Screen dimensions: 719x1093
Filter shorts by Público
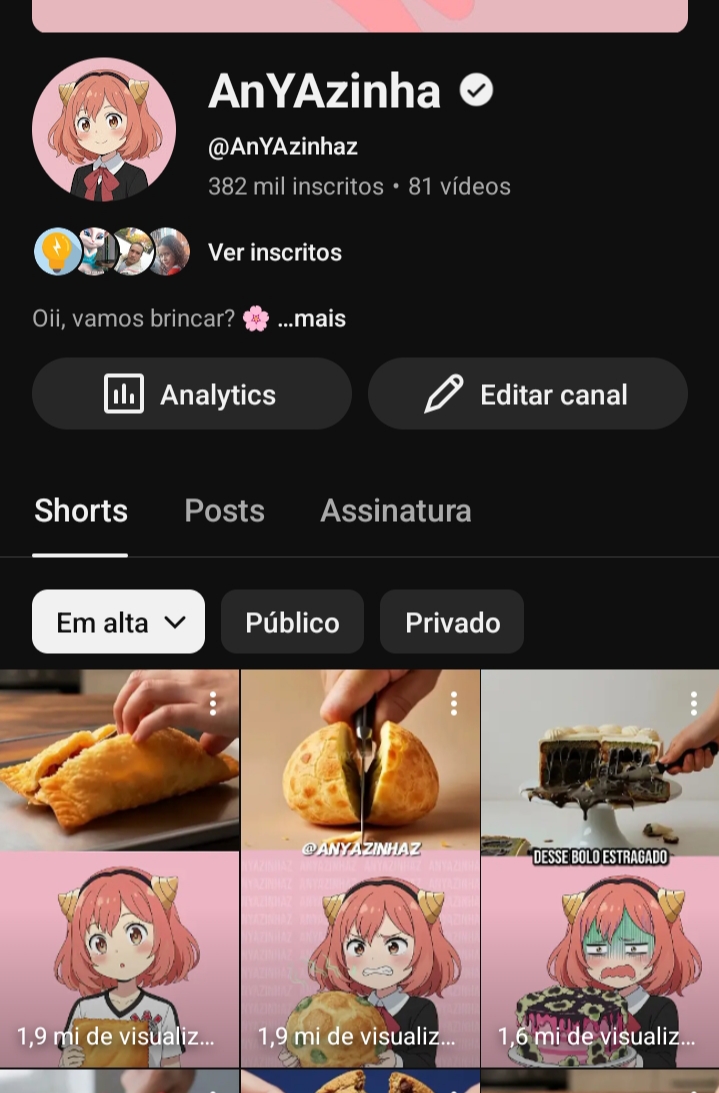(x=292, y=622)
